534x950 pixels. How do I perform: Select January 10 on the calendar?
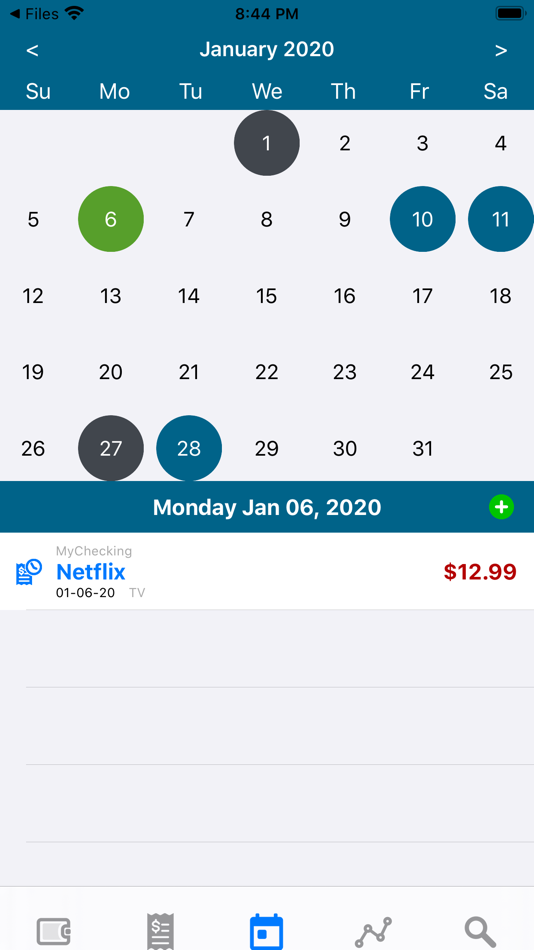(x=422, y=219)
